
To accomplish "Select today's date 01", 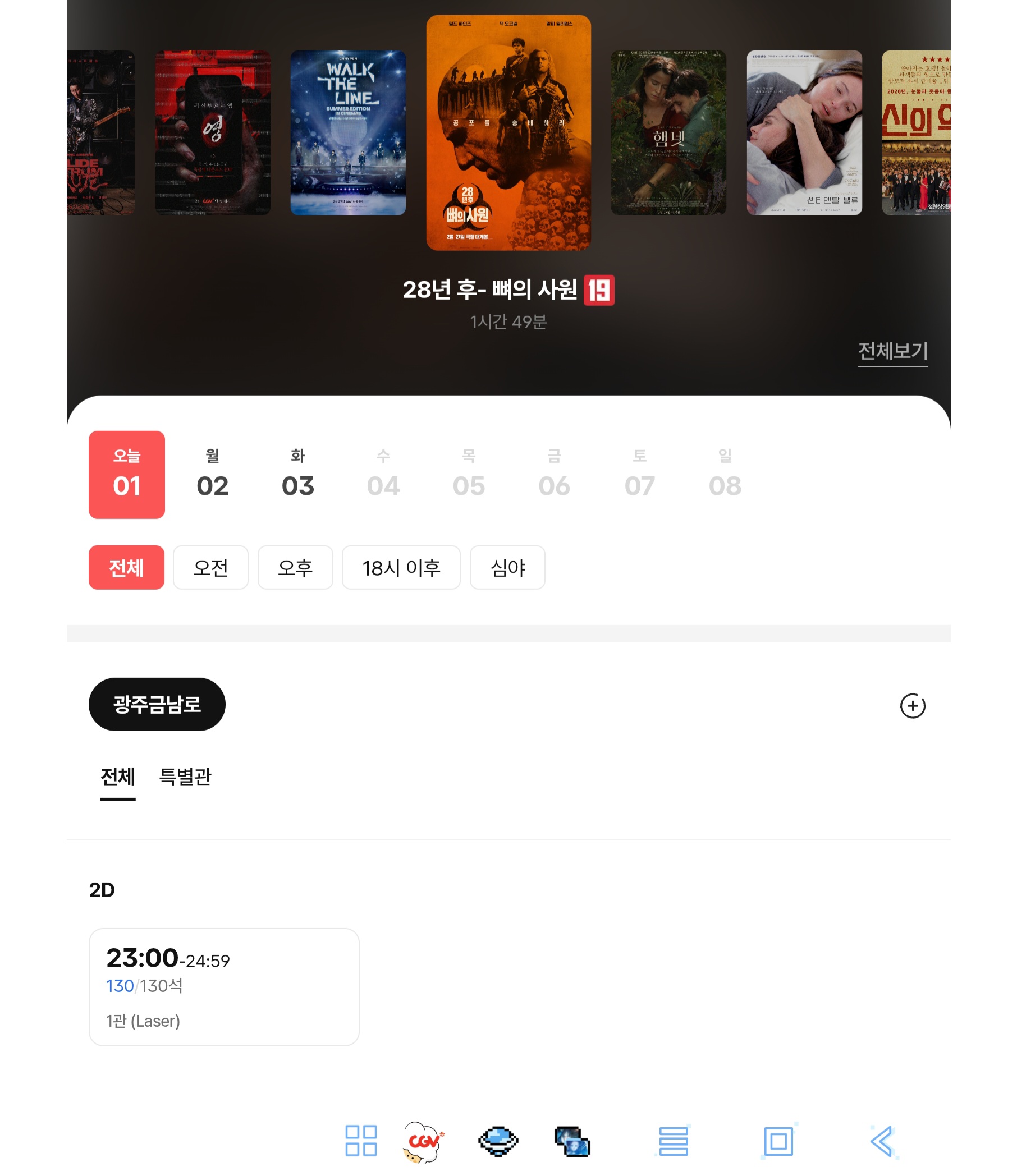I will click(127, 474).
